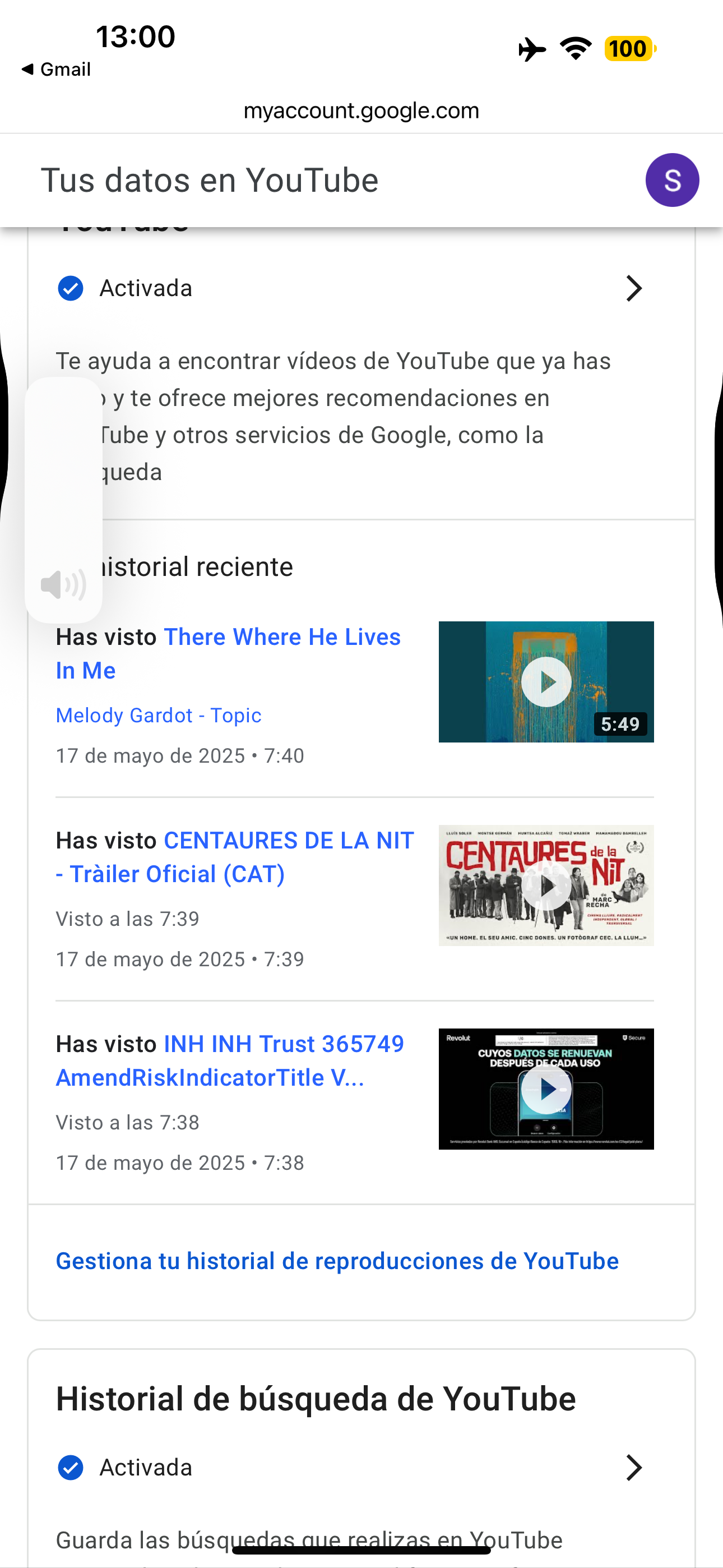Return to the Gmail app

[56, 70]
